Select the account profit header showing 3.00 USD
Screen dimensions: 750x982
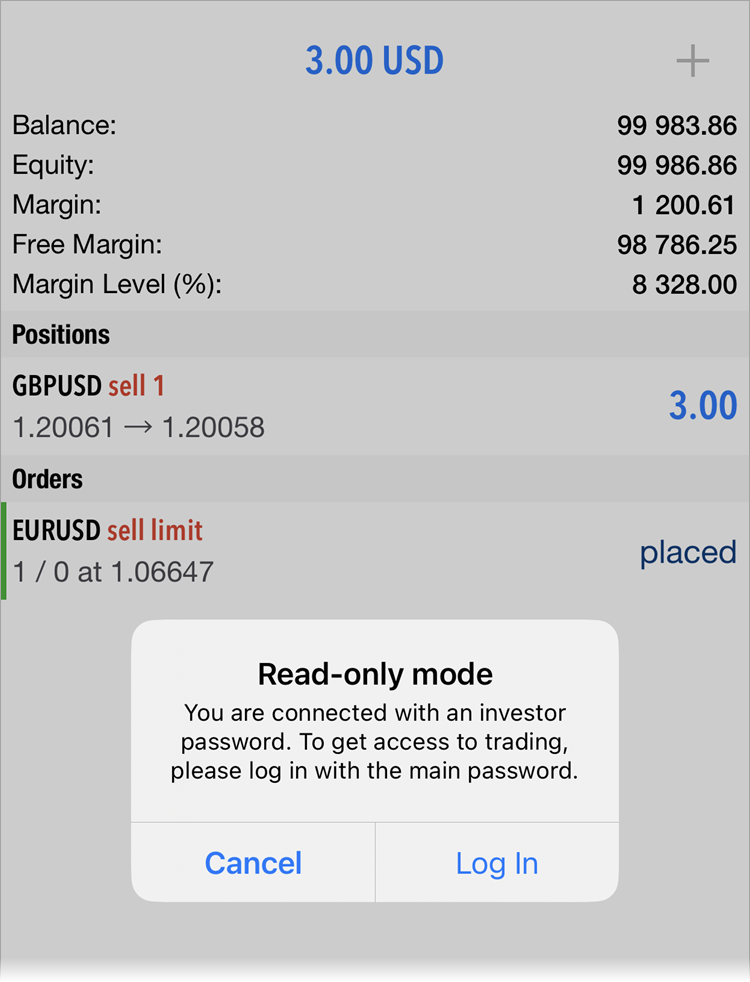(375, 61)
